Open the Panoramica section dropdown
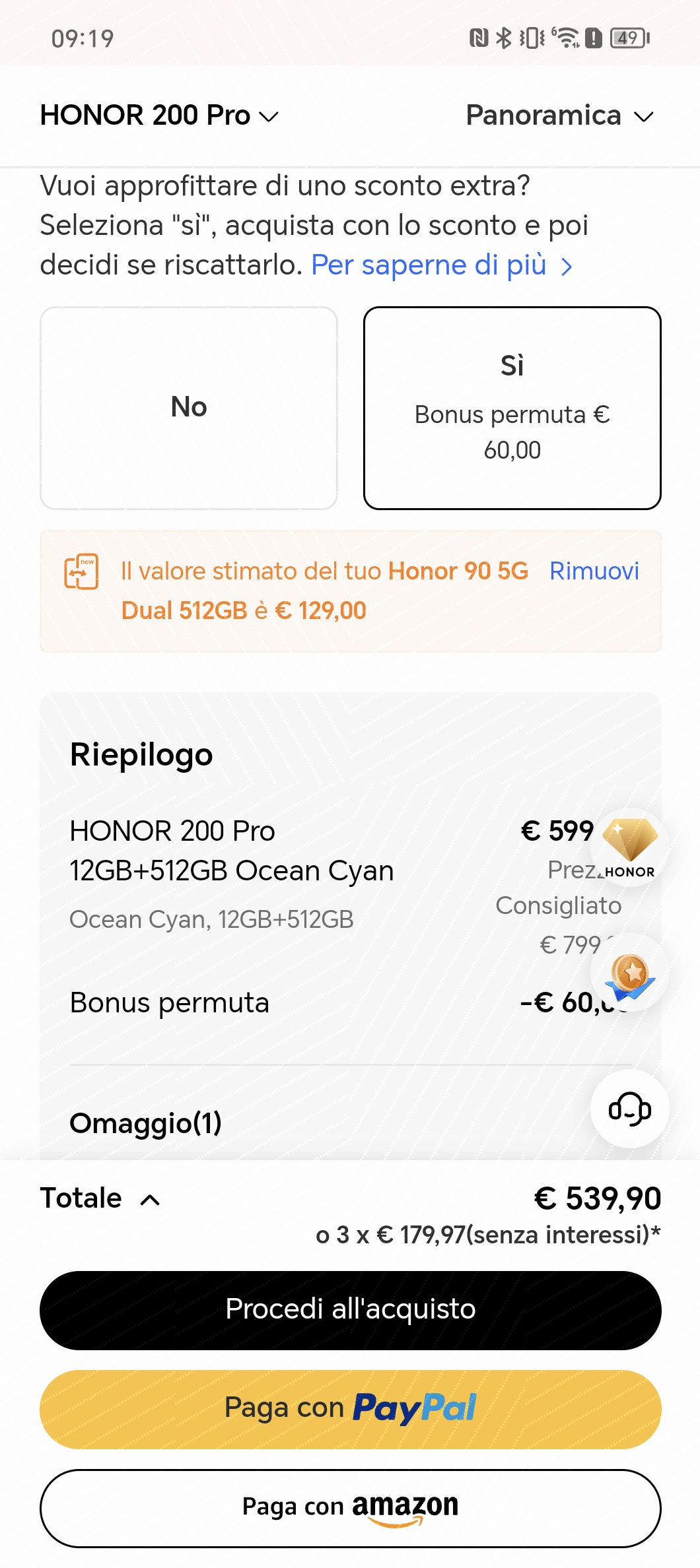The image size is (700, 1568). [560, 115]
